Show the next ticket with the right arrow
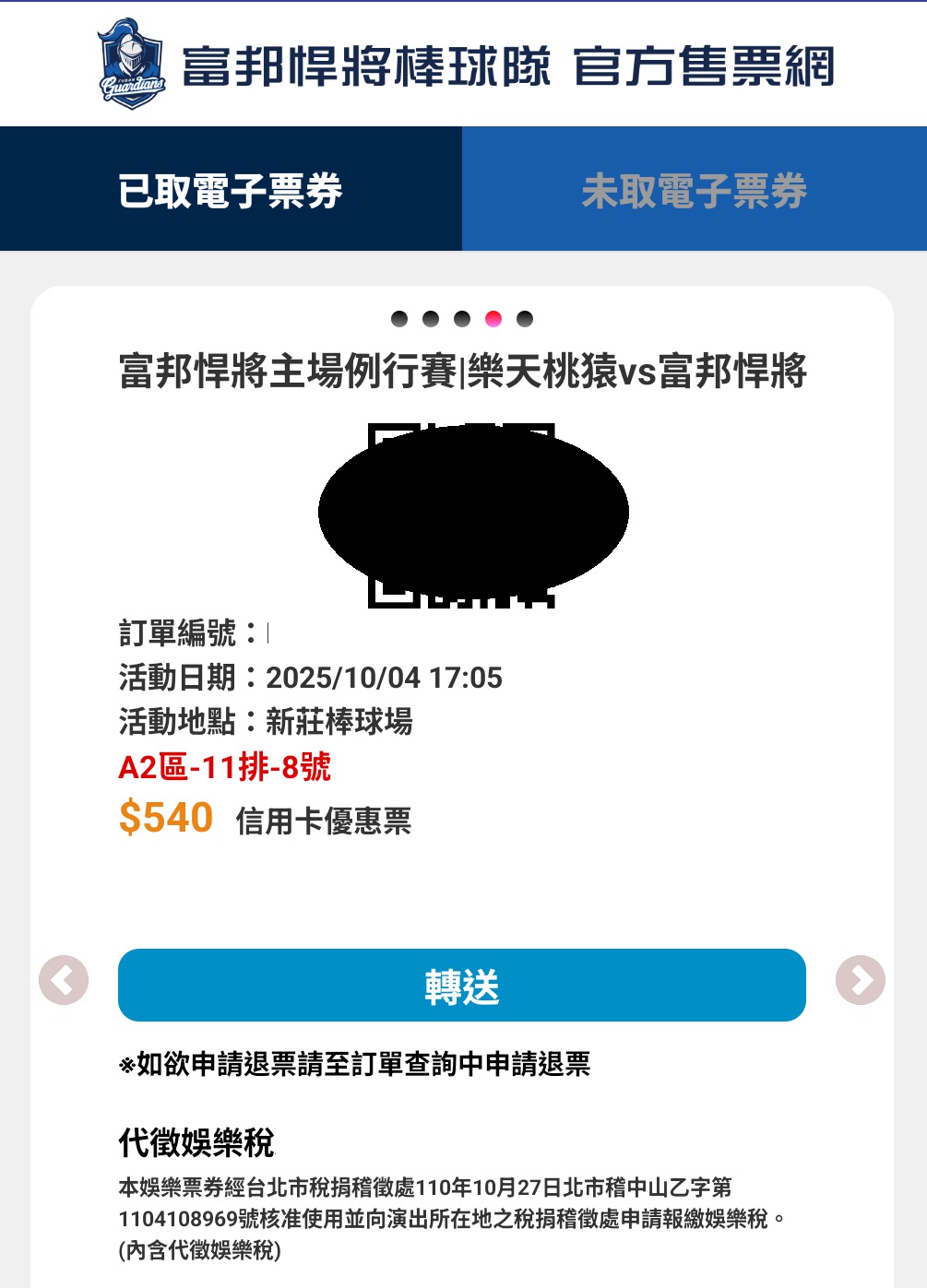Viewport: 927px width, 1288px height. 860,980
